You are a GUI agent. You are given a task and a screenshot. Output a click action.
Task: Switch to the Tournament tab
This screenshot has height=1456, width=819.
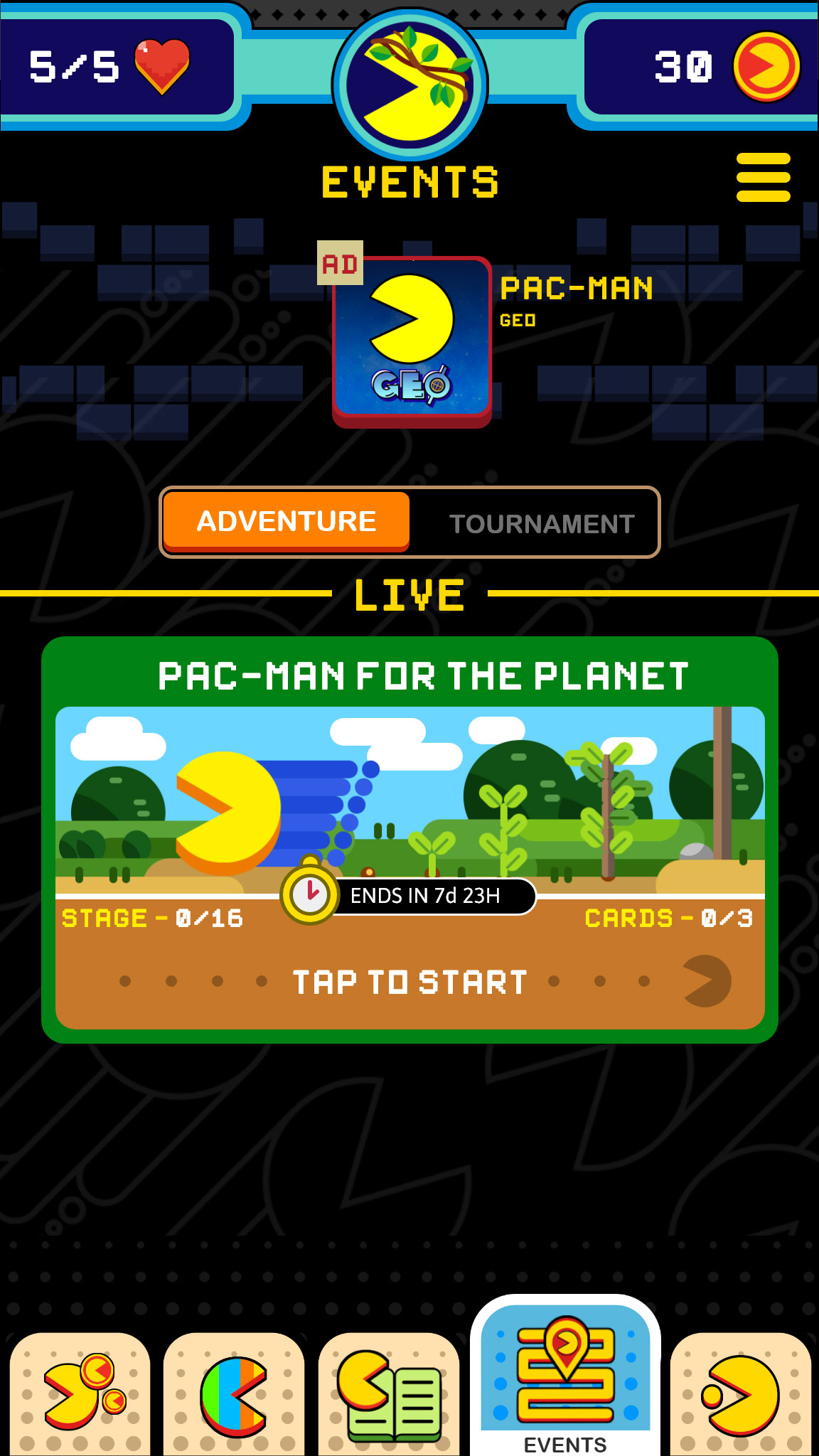pos(541,524)
